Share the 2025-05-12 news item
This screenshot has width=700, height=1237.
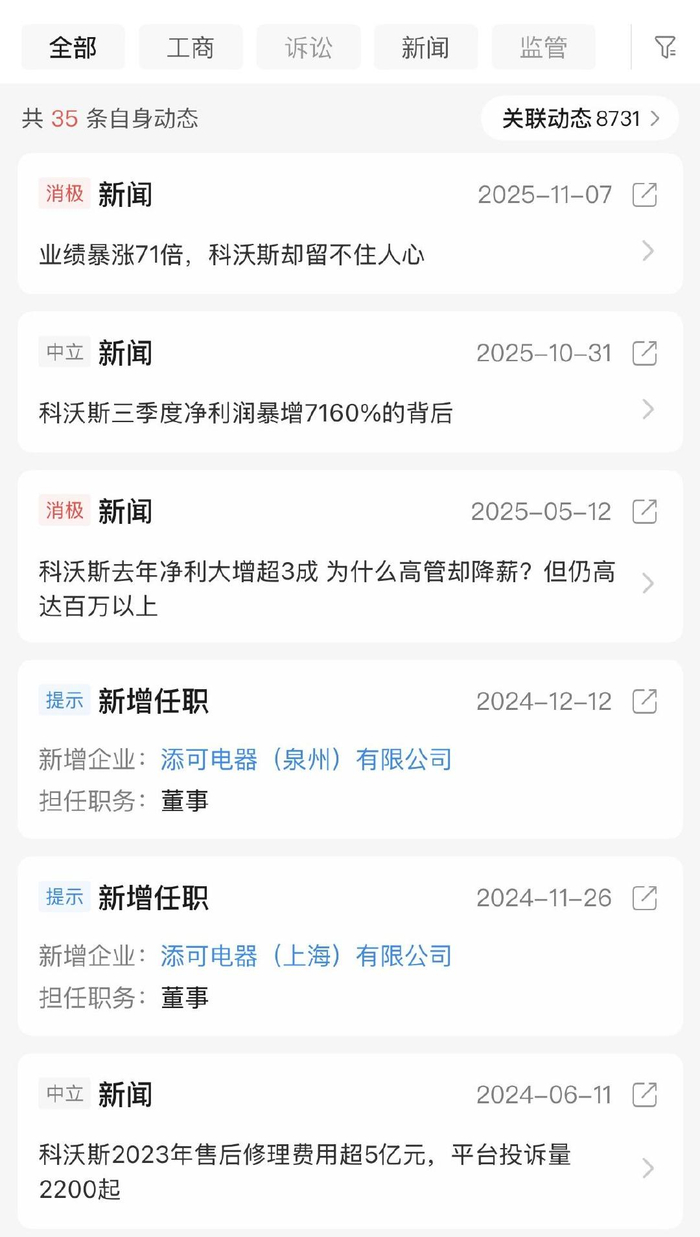click(645, 512)
